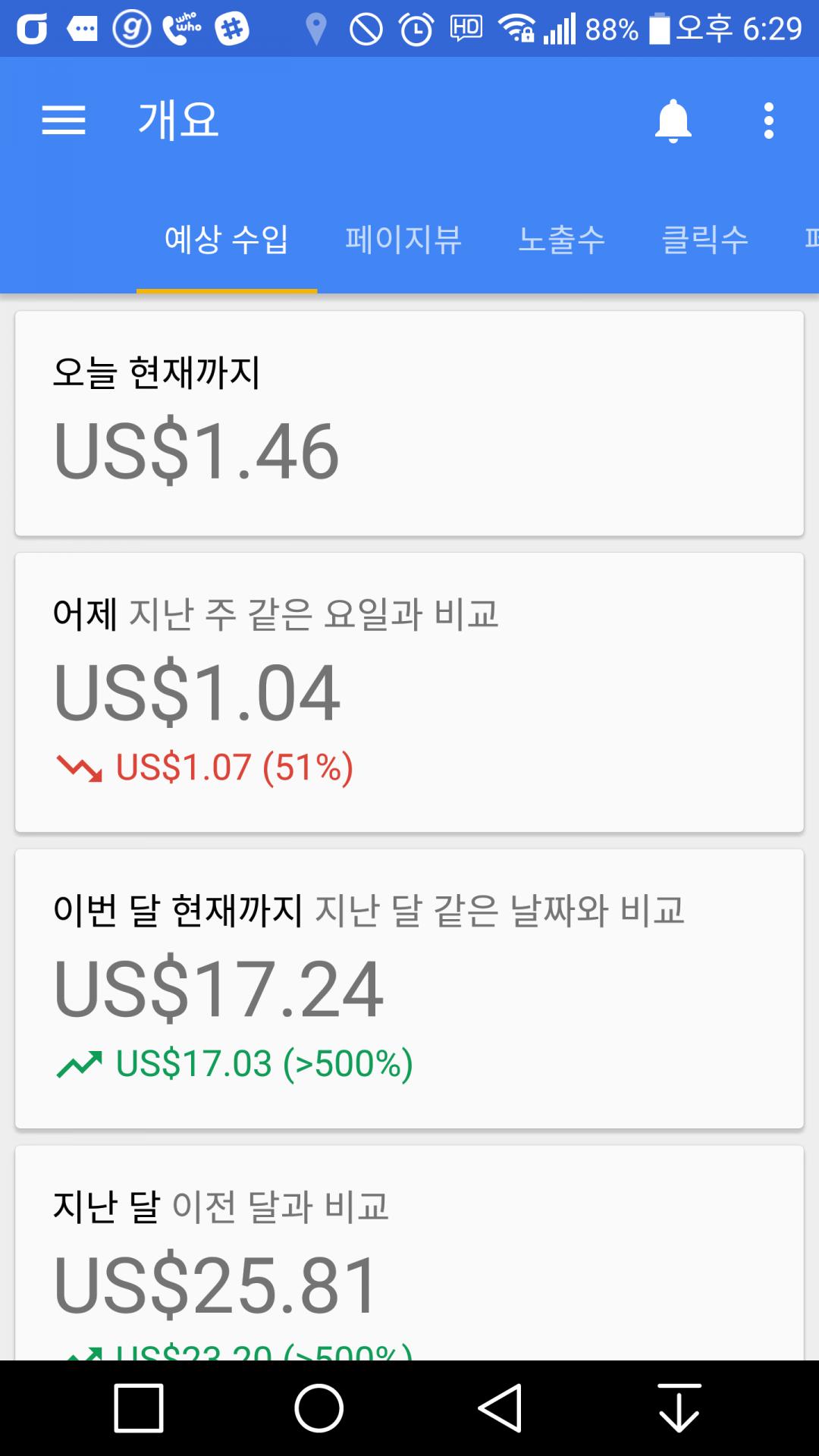Open the recent apps square button
The width and height of the screenshot is (819, 1456).
(x=139, y=1408)
